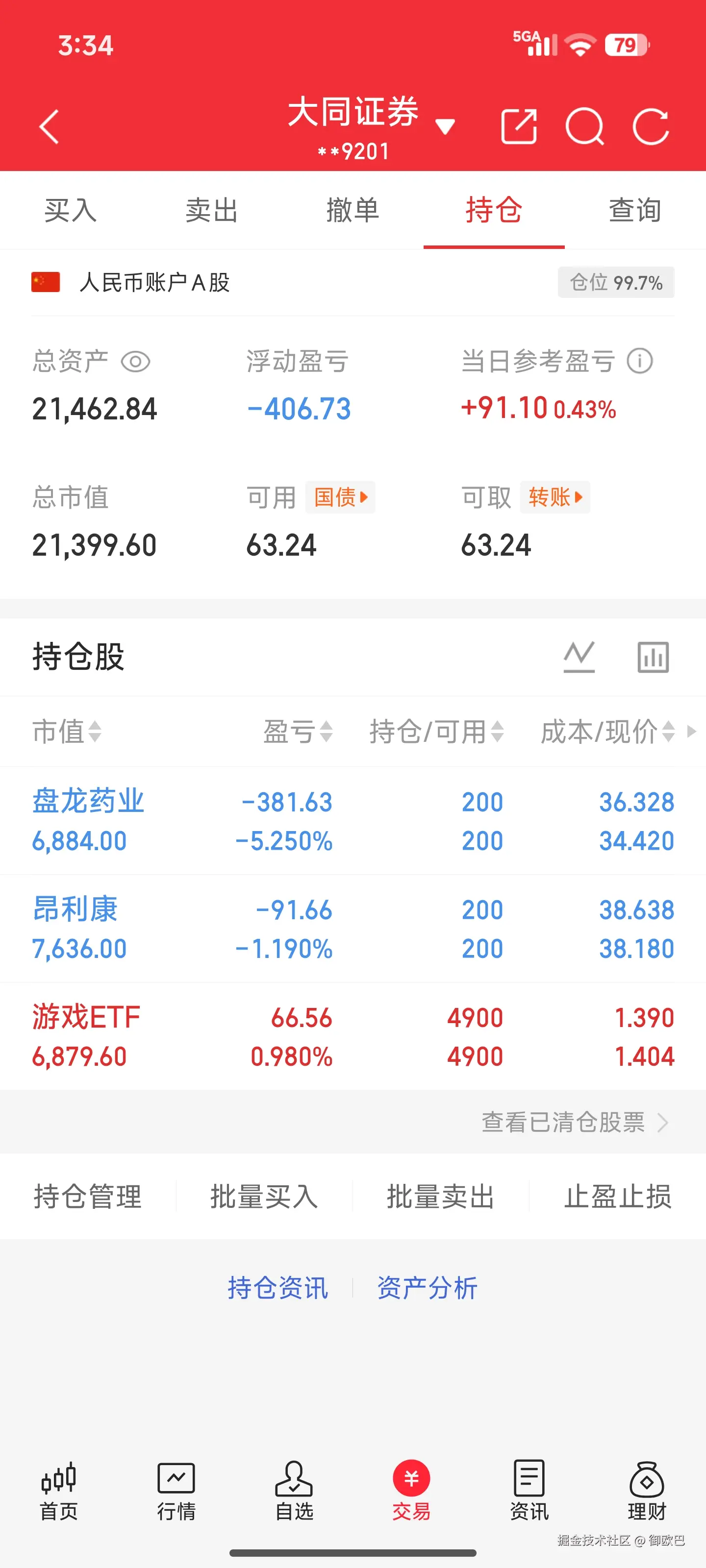
Task: Switch holdings to bar chart view
Action: point(653,658)
